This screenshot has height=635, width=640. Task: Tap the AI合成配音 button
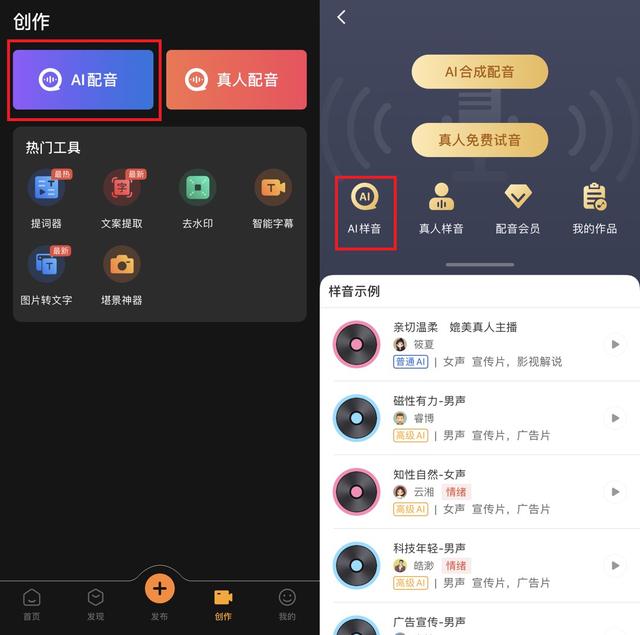pyautogui.click(x=480, y=72)
